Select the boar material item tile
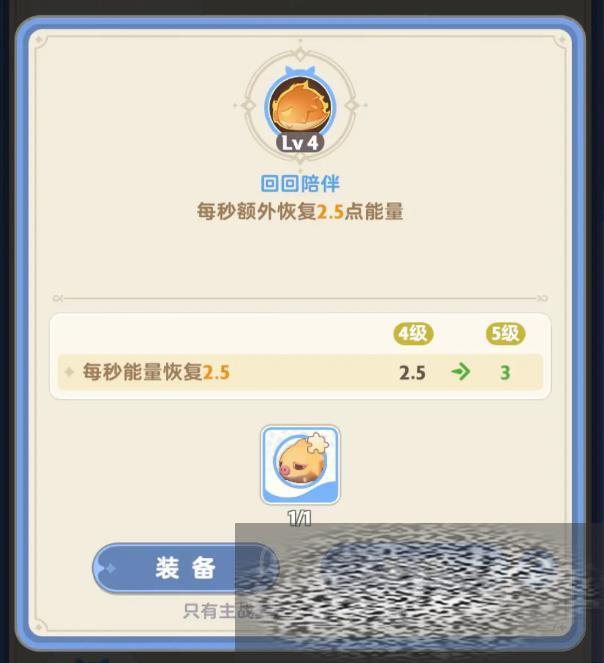The height and width of the screenshot is (663, 604). pyautogui.click(x=300, y=465)
